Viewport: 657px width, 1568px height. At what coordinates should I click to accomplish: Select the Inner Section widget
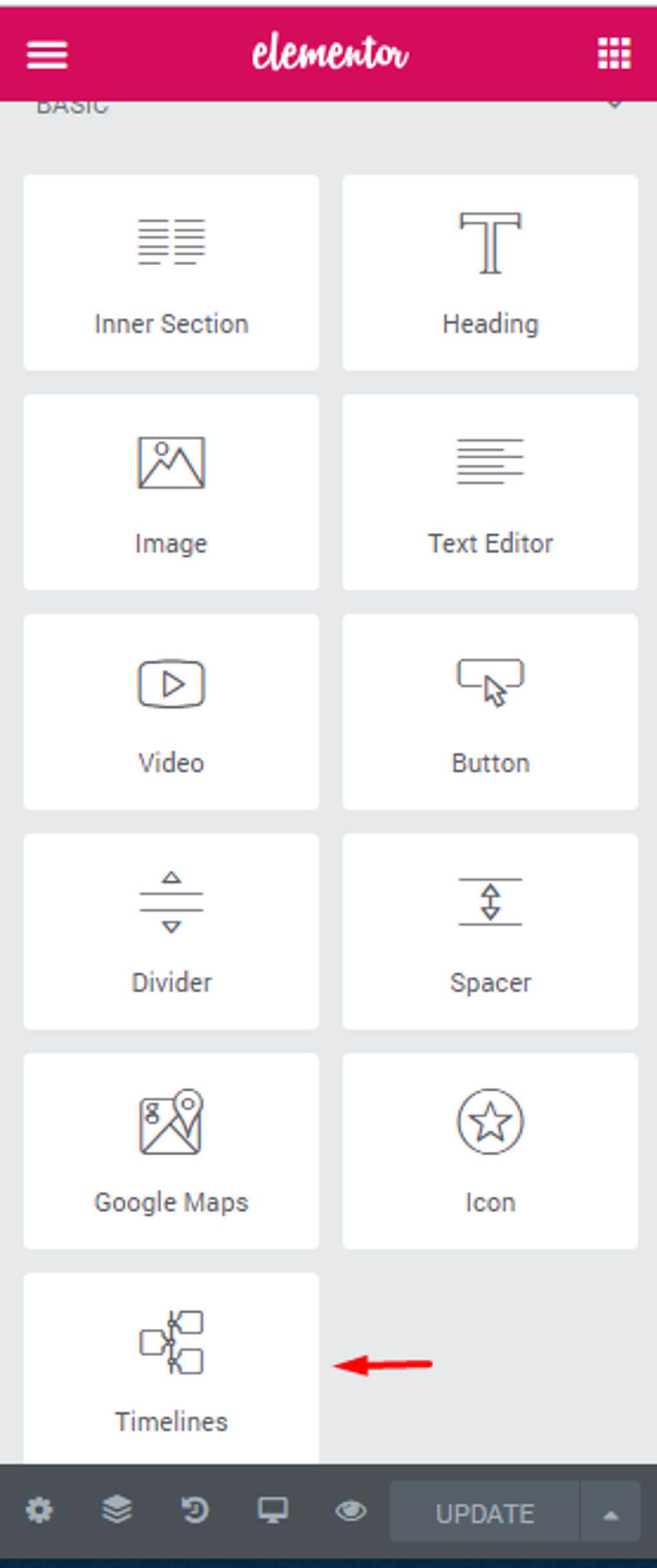[171, 270]
